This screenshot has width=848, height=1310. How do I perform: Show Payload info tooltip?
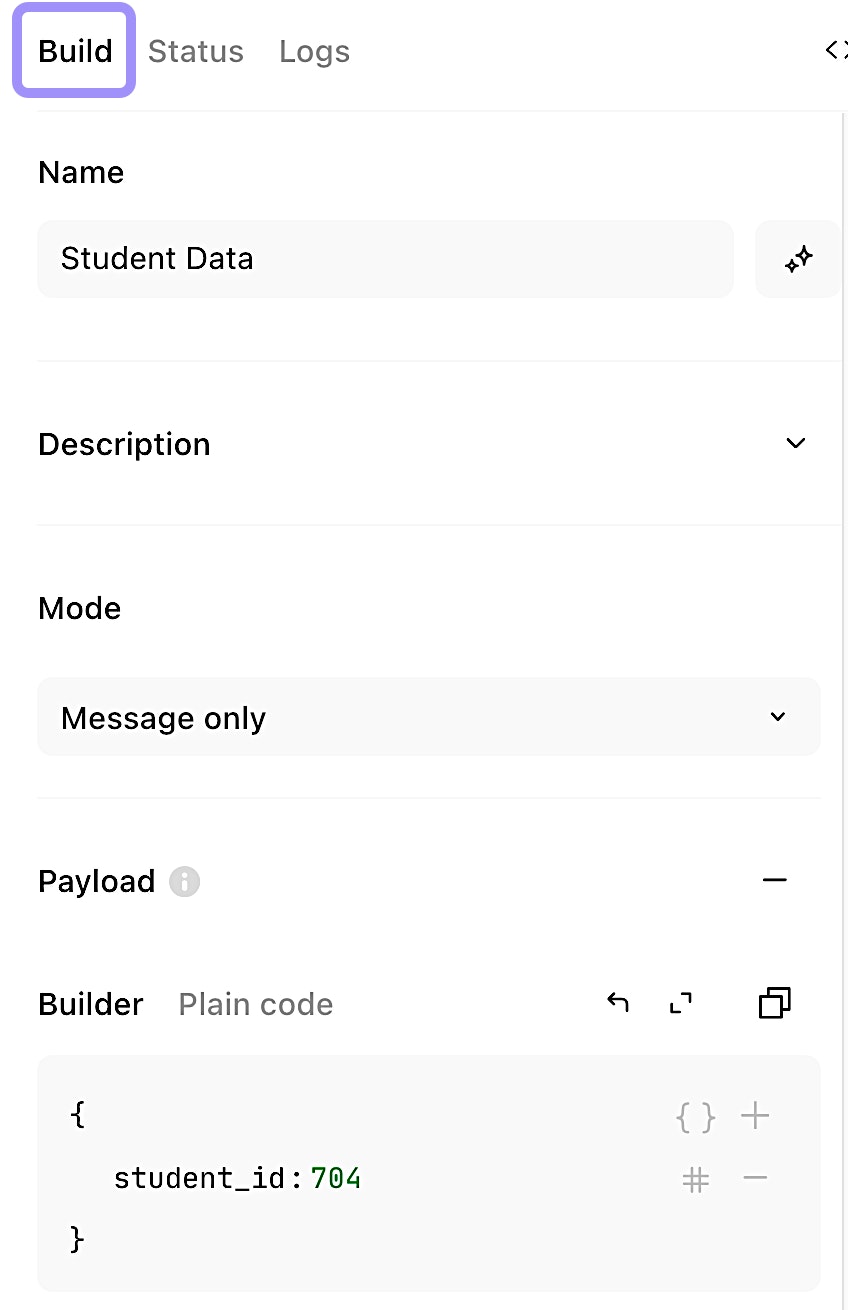click(184, 882)
